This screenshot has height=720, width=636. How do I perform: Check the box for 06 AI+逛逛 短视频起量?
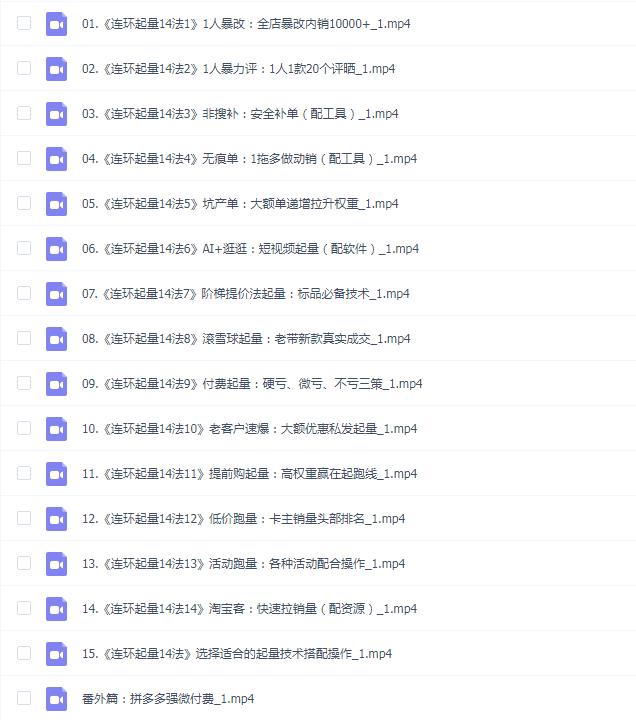pos(24,248)
